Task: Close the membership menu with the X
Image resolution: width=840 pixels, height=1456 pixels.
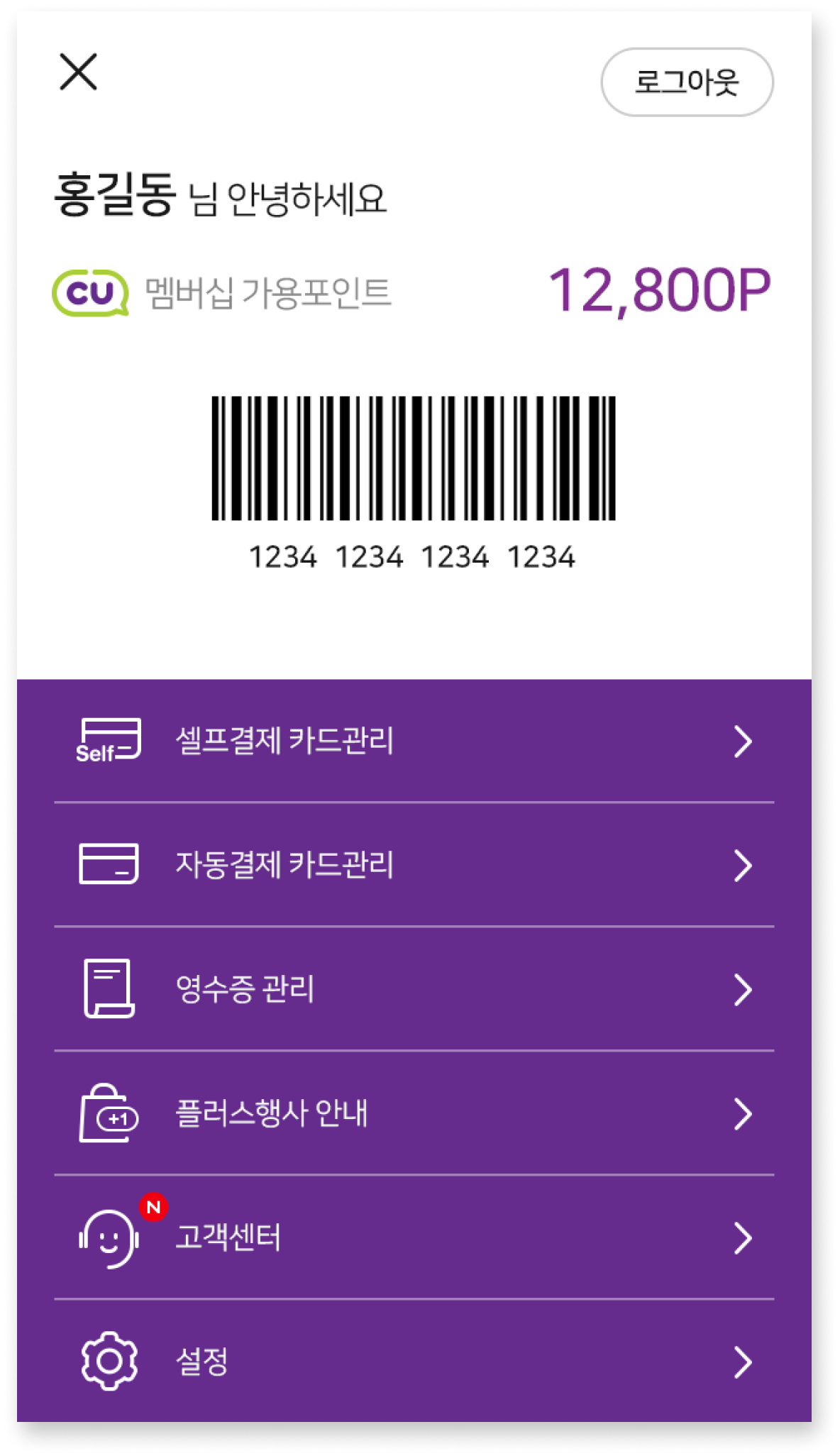Action: [x=78, y=72]
